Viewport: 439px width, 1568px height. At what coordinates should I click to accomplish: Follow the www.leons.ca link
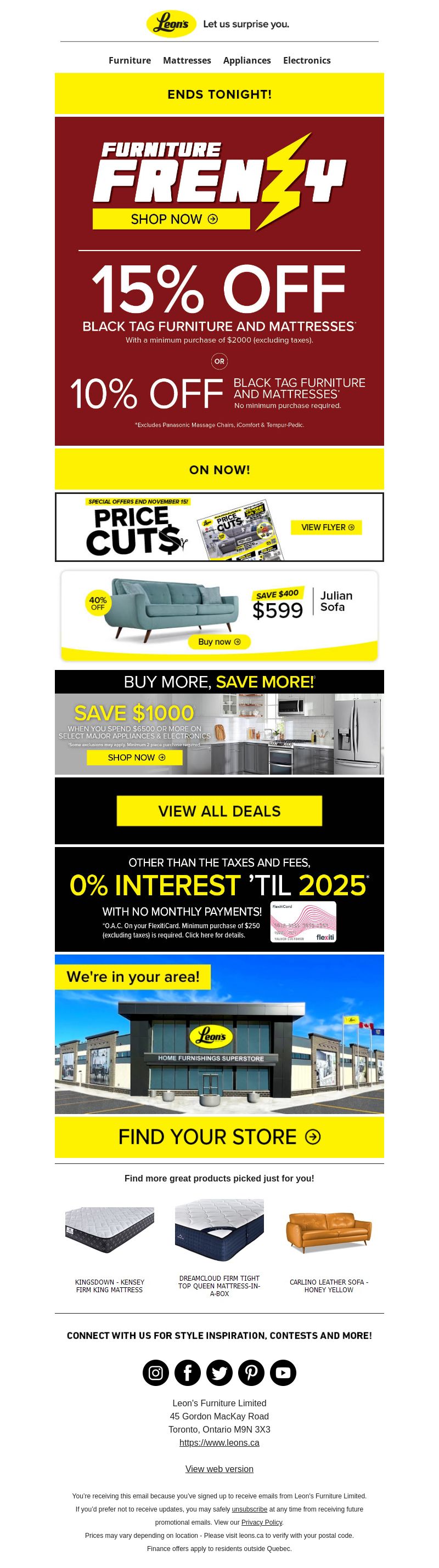coord(219,1442)
